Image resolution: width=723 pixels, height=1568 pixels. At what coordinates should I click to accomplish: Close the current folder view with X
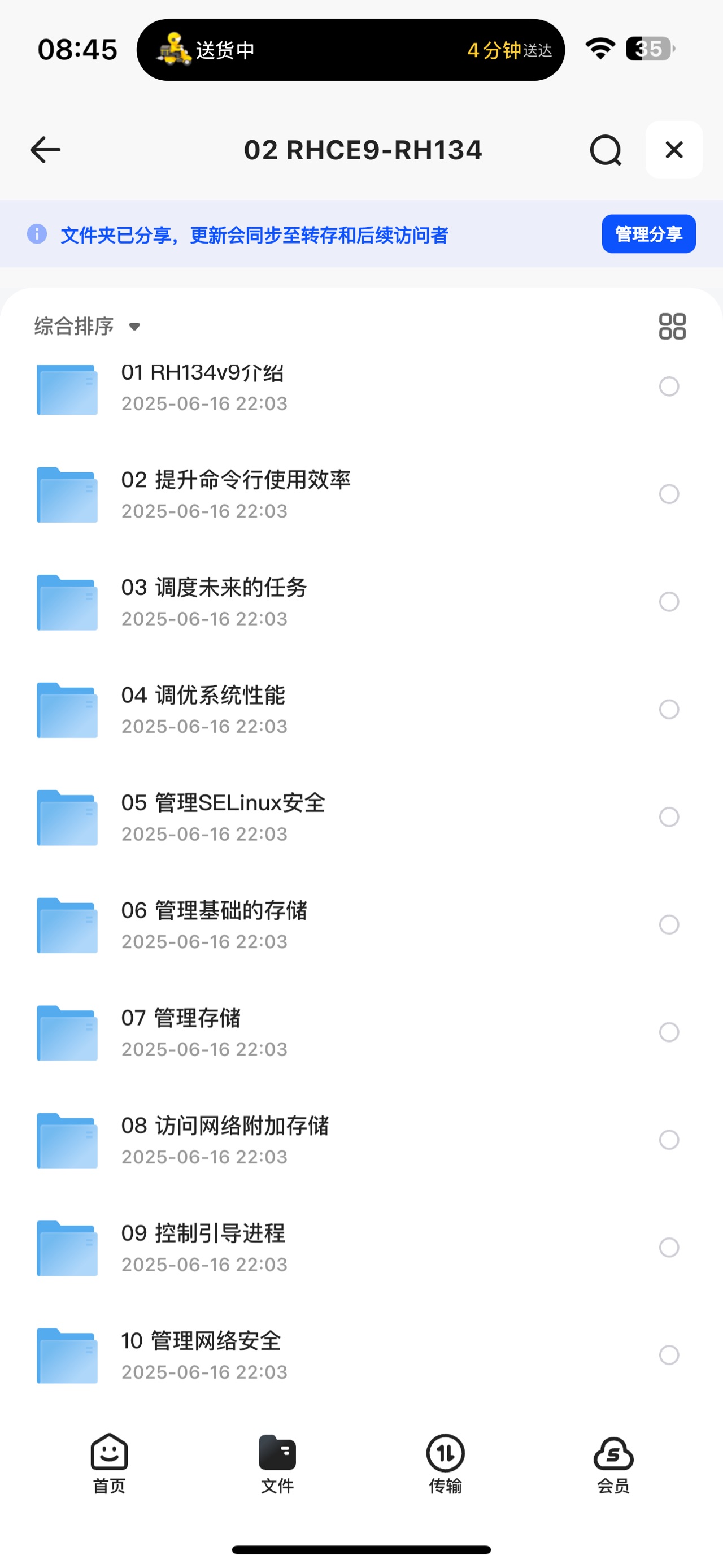(674, 150)
